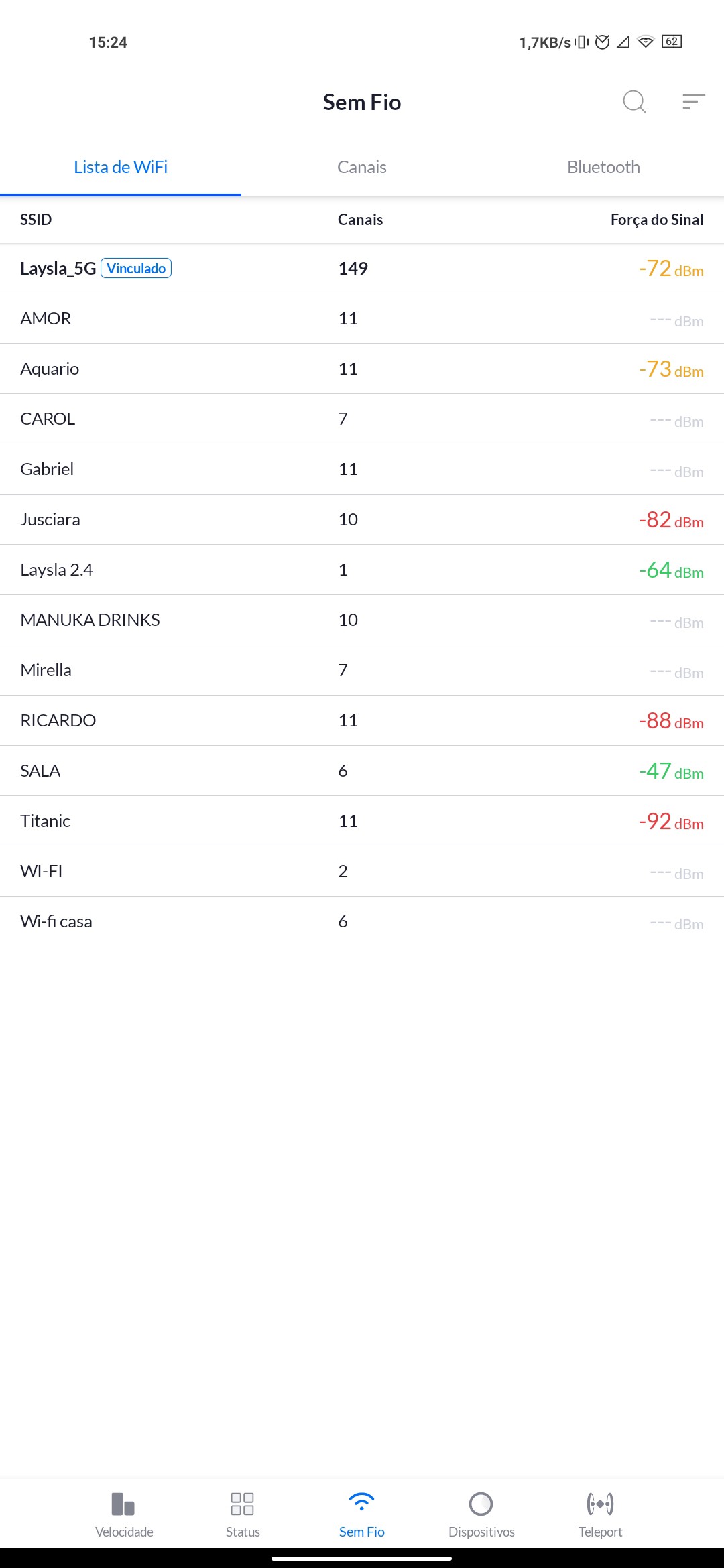Select the MANUKA DRINKS network
Image resolution: width=724 pixels, height=1568 pixels.
(362, 620)
